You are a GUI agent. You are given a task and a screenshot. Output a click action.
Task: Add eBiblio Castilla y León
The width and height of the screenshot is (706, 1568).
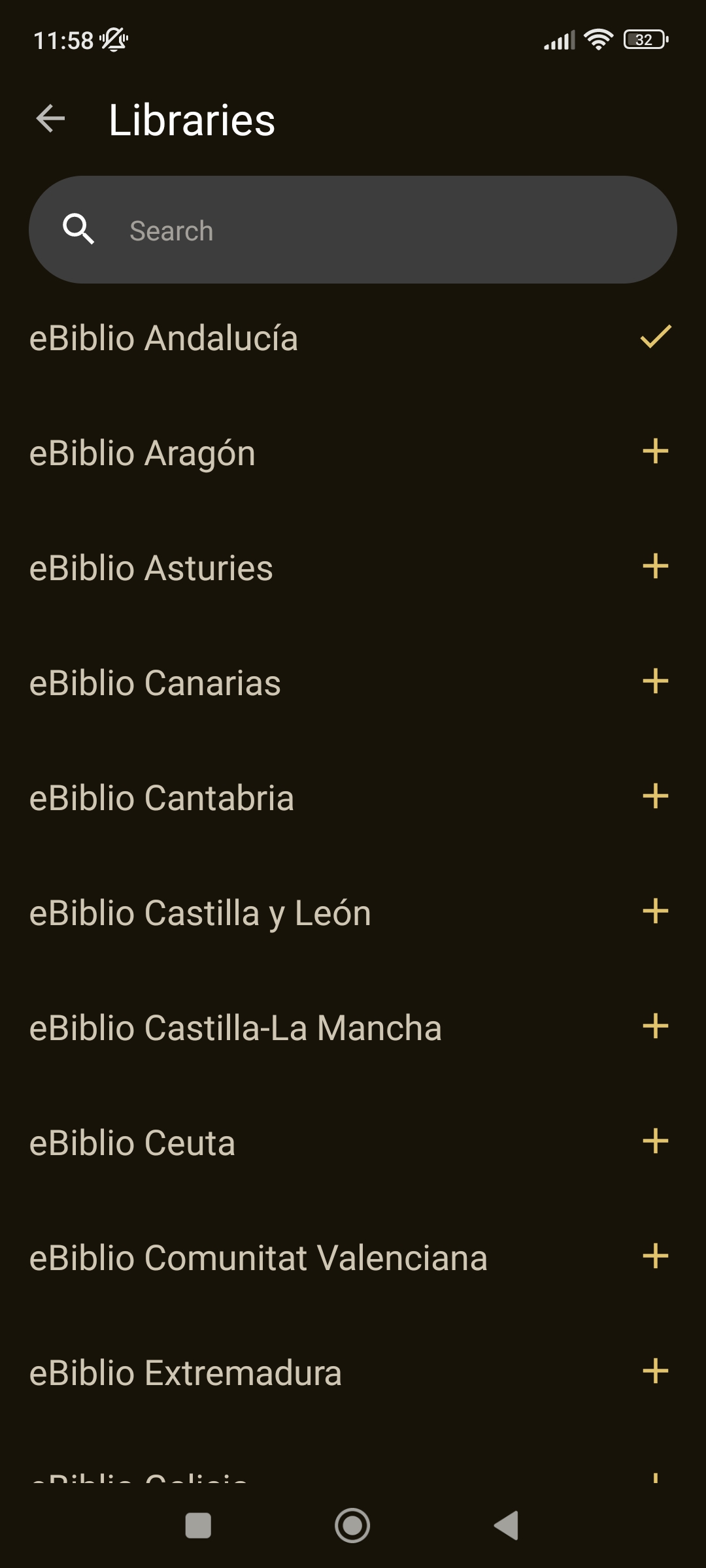pyautogui.click(x=656, y=911)
